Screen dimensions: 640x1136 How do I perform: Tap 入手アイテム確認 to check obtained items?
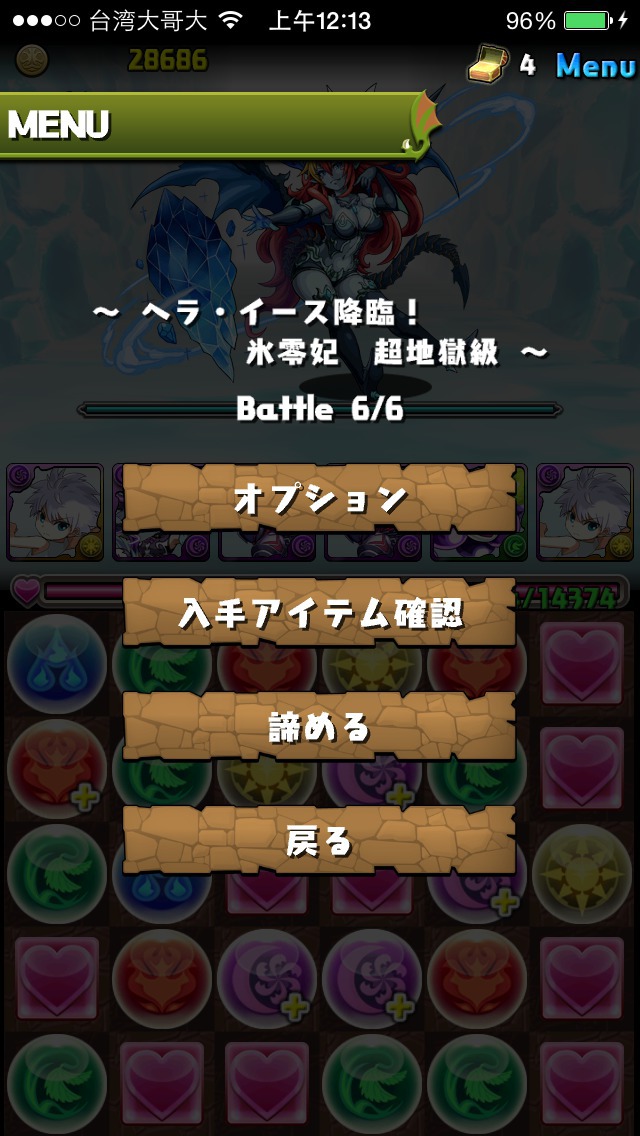(319, 613)
